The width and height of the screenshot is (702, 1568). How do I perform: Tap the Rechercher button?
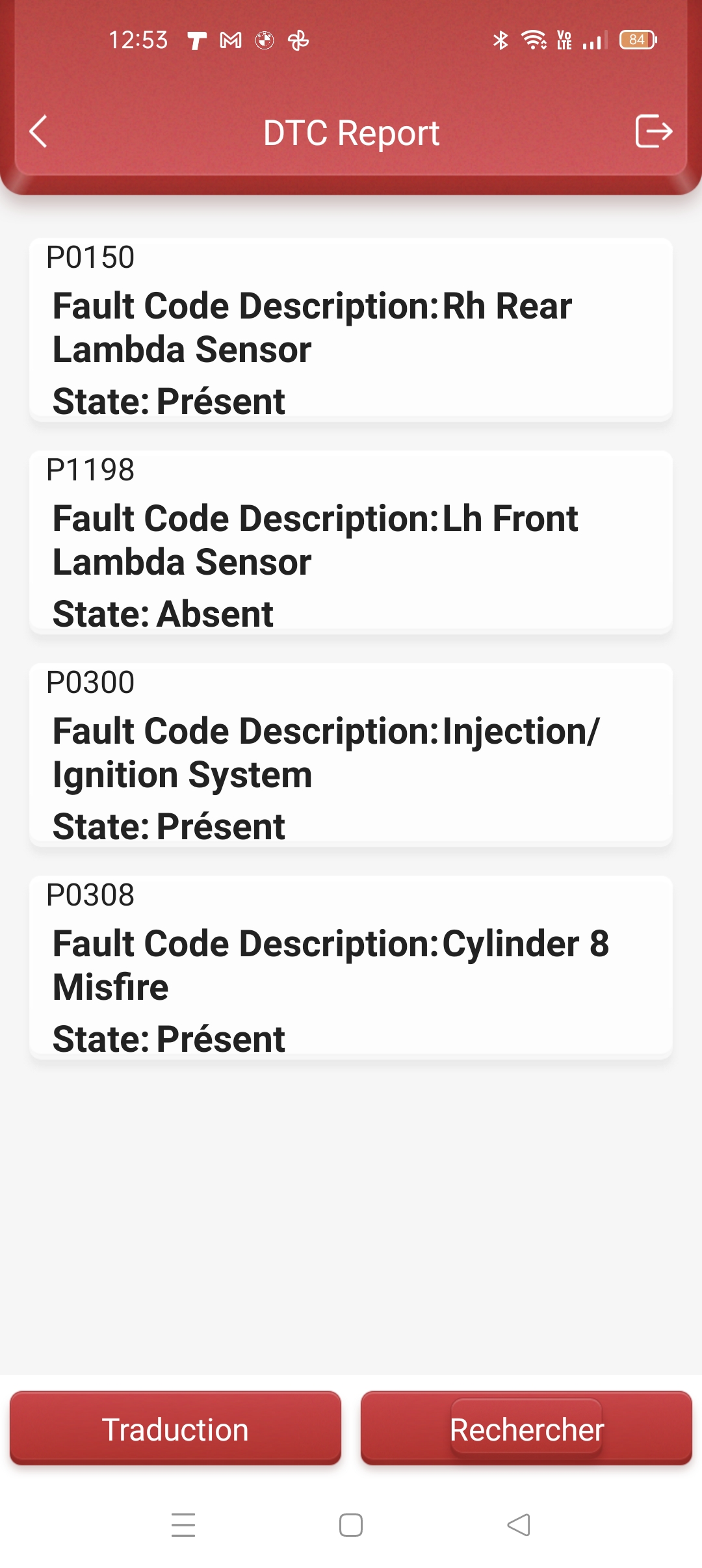(526, 1428)
